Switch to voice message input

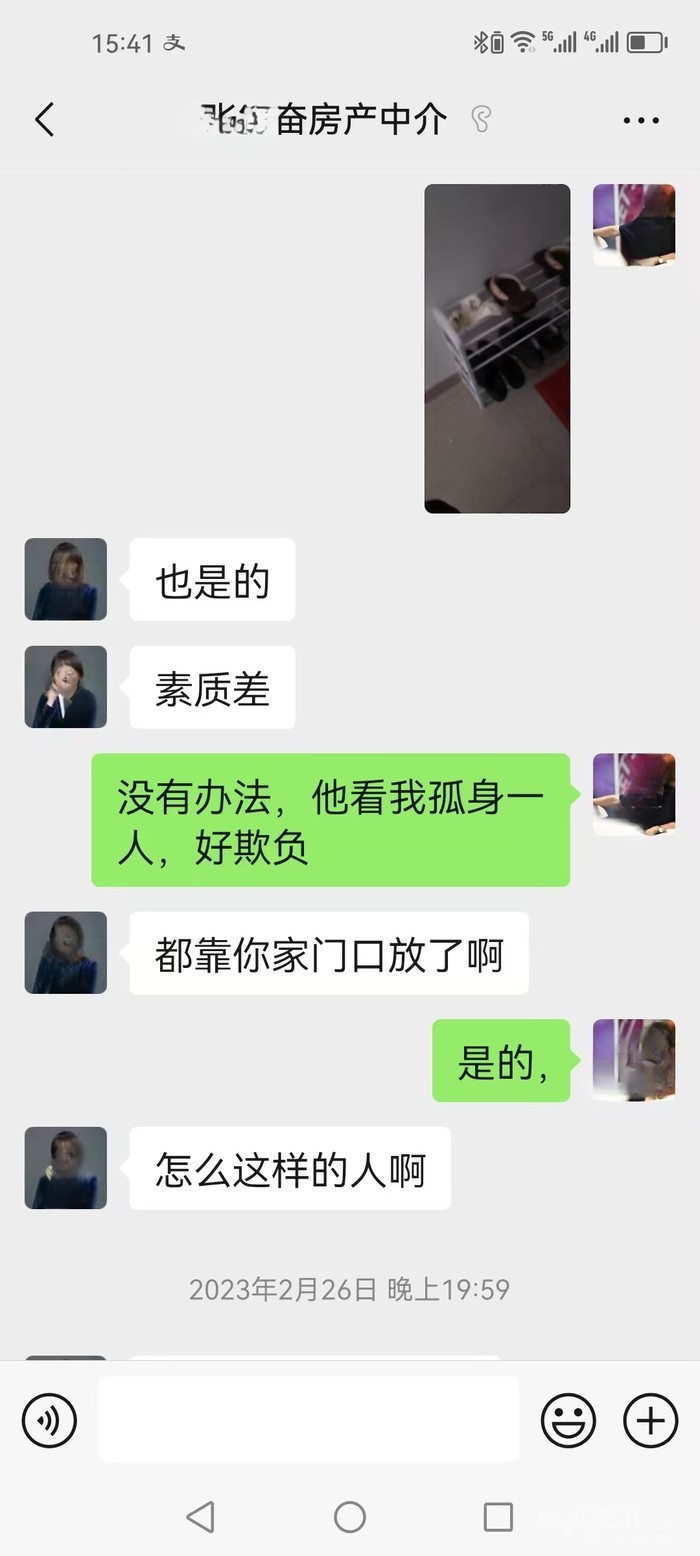(x=49, y=1420)
